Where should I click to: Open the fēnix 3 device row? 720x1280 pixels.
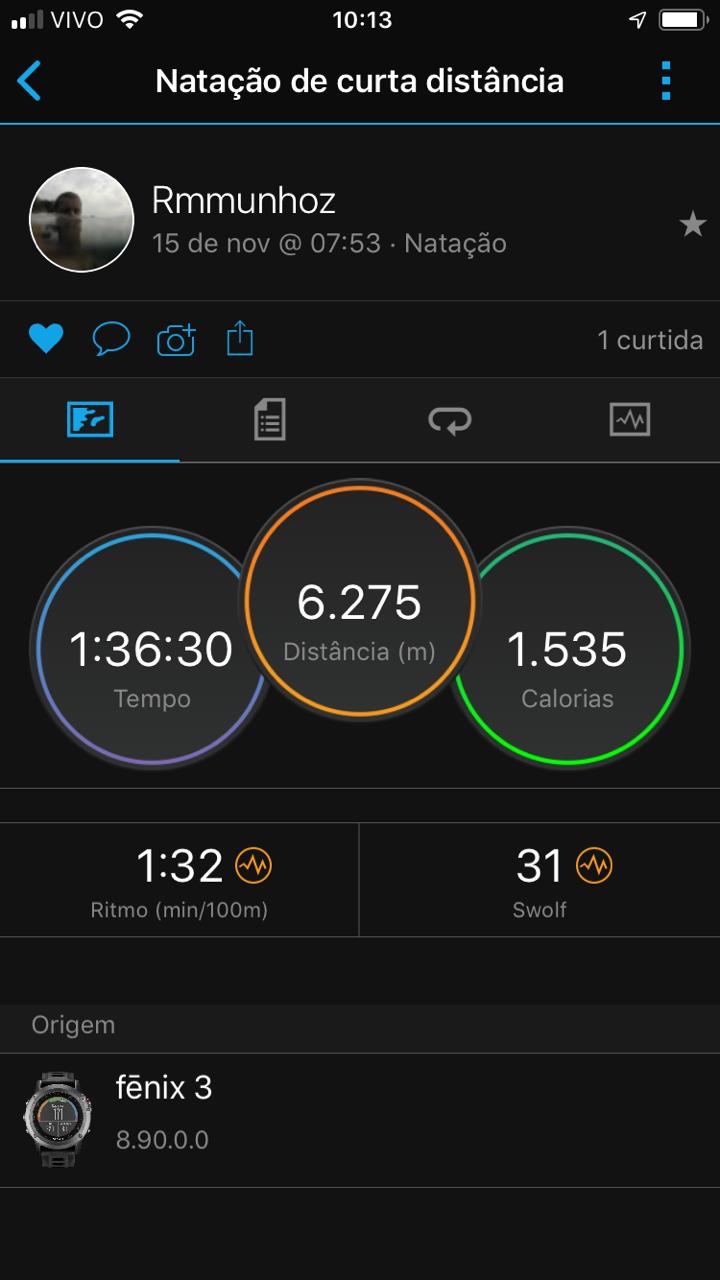360,1120
